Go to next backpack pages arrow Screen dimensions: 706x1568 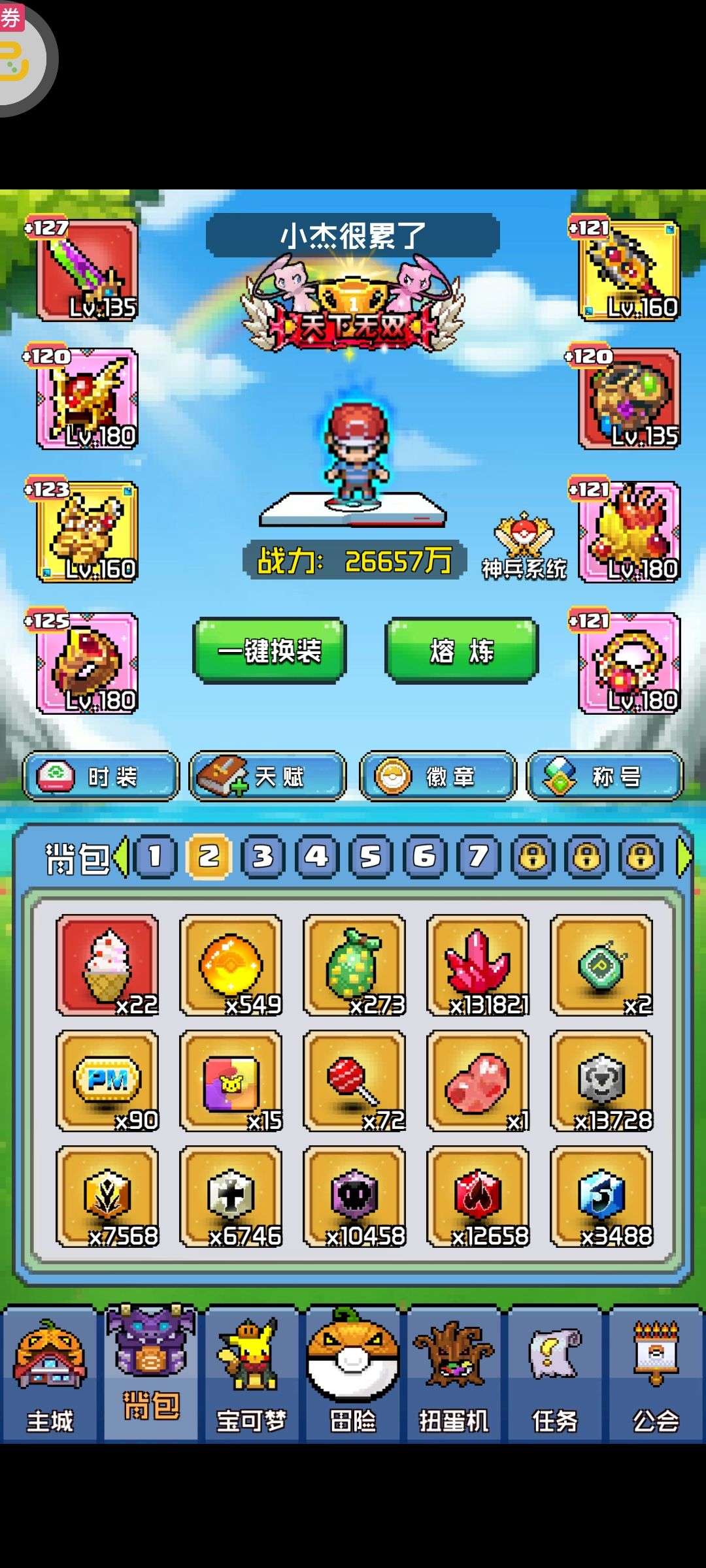[x=683, y=856]
